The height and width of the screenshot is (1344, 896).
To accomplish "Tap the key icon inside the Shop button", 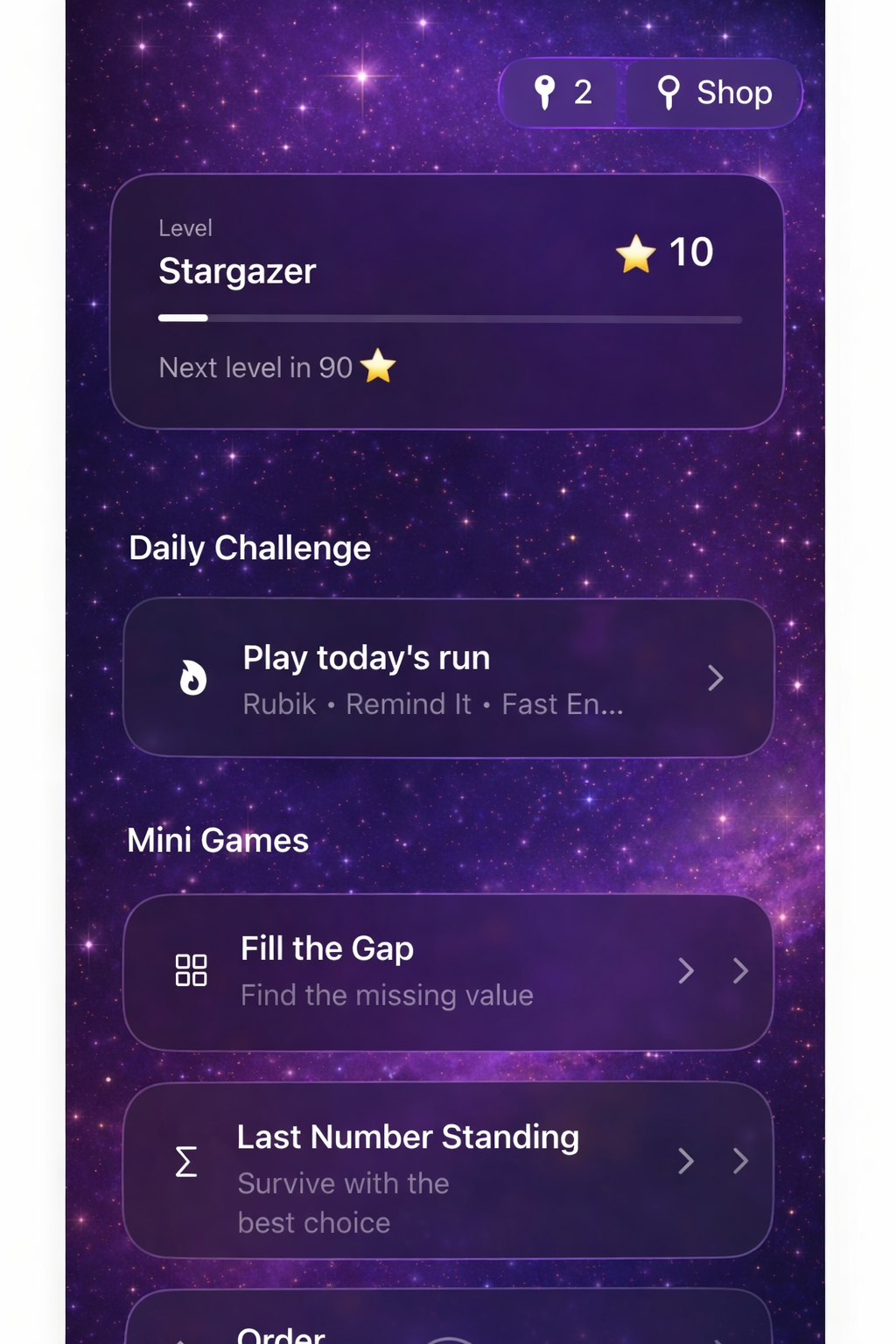I will pos(668,93).
